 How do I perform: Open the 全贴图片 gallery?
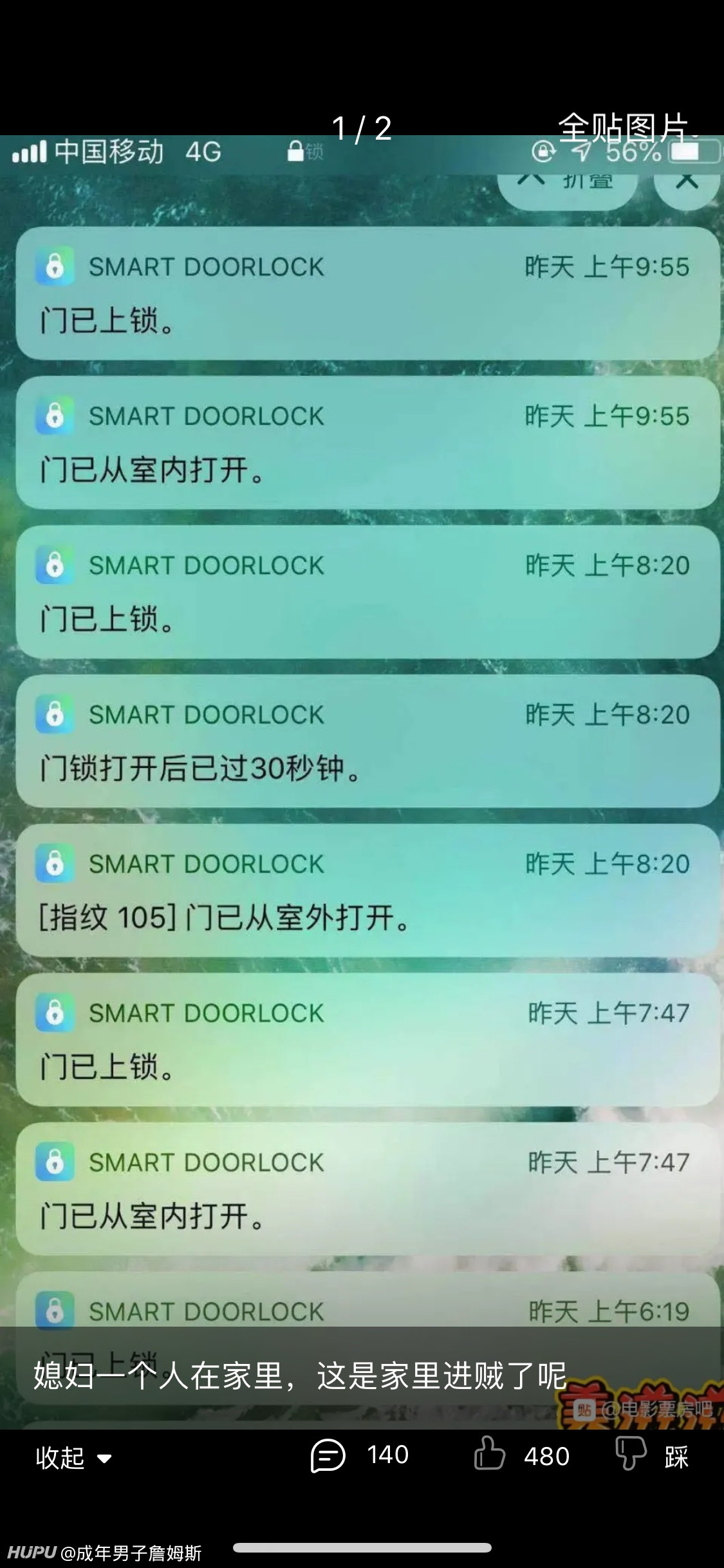click(625, 127)
